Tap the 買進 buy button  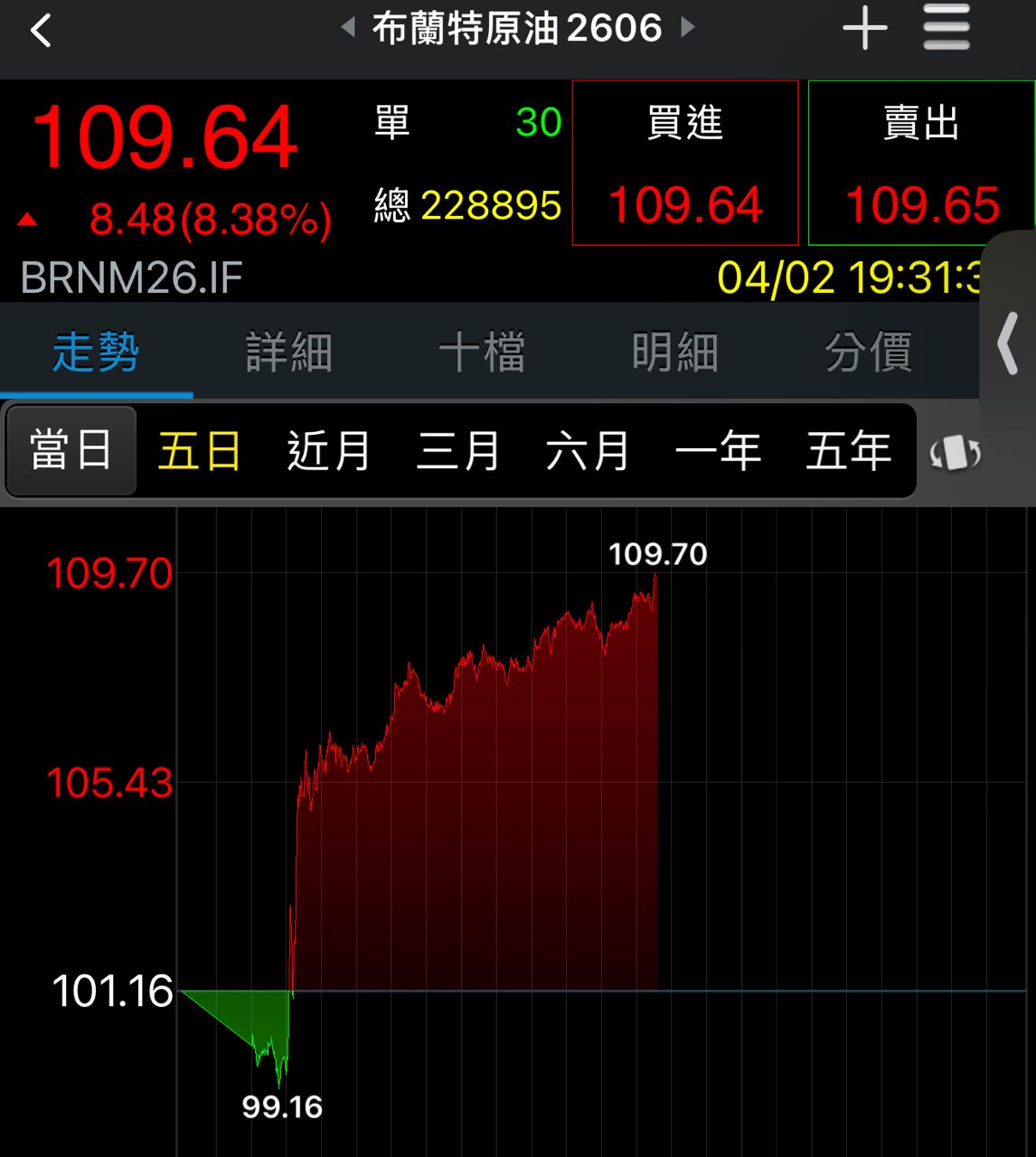point(685,163)
